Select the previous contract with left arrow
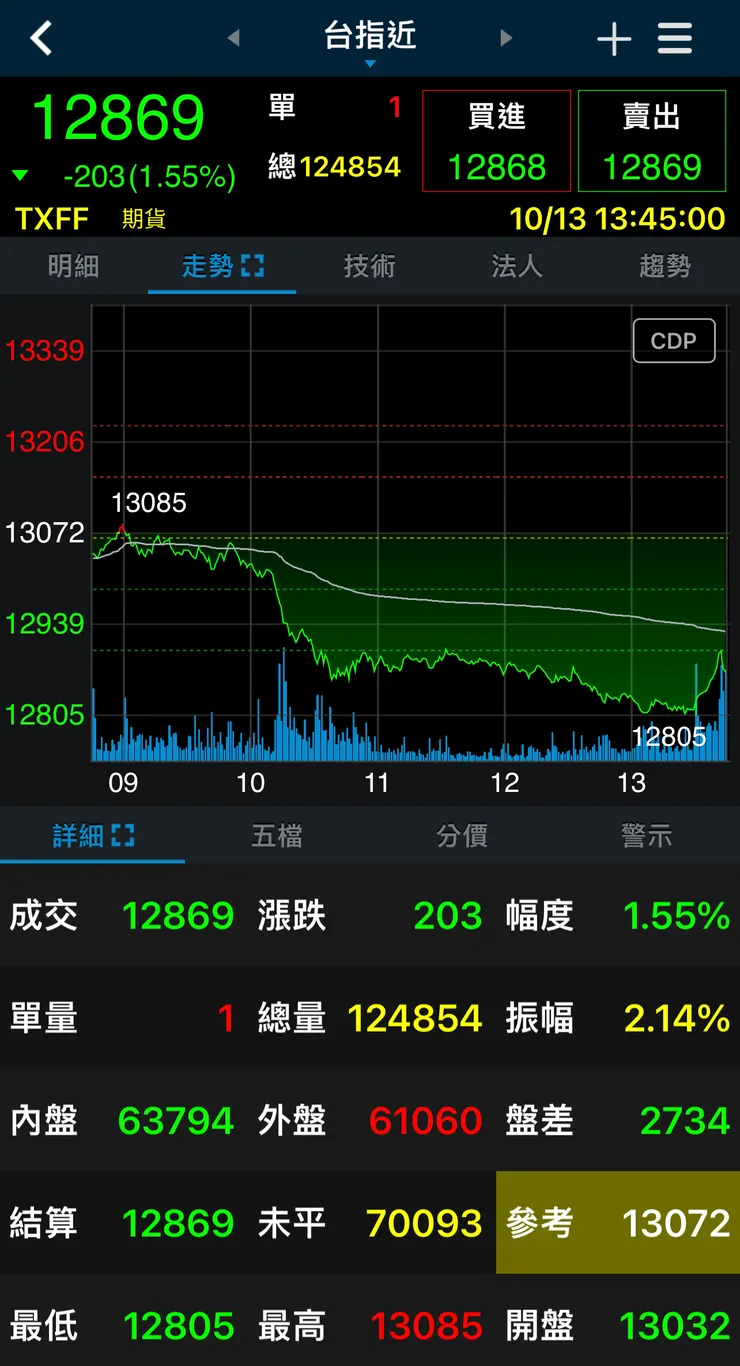740x1366 pixels. pos(233,38)
